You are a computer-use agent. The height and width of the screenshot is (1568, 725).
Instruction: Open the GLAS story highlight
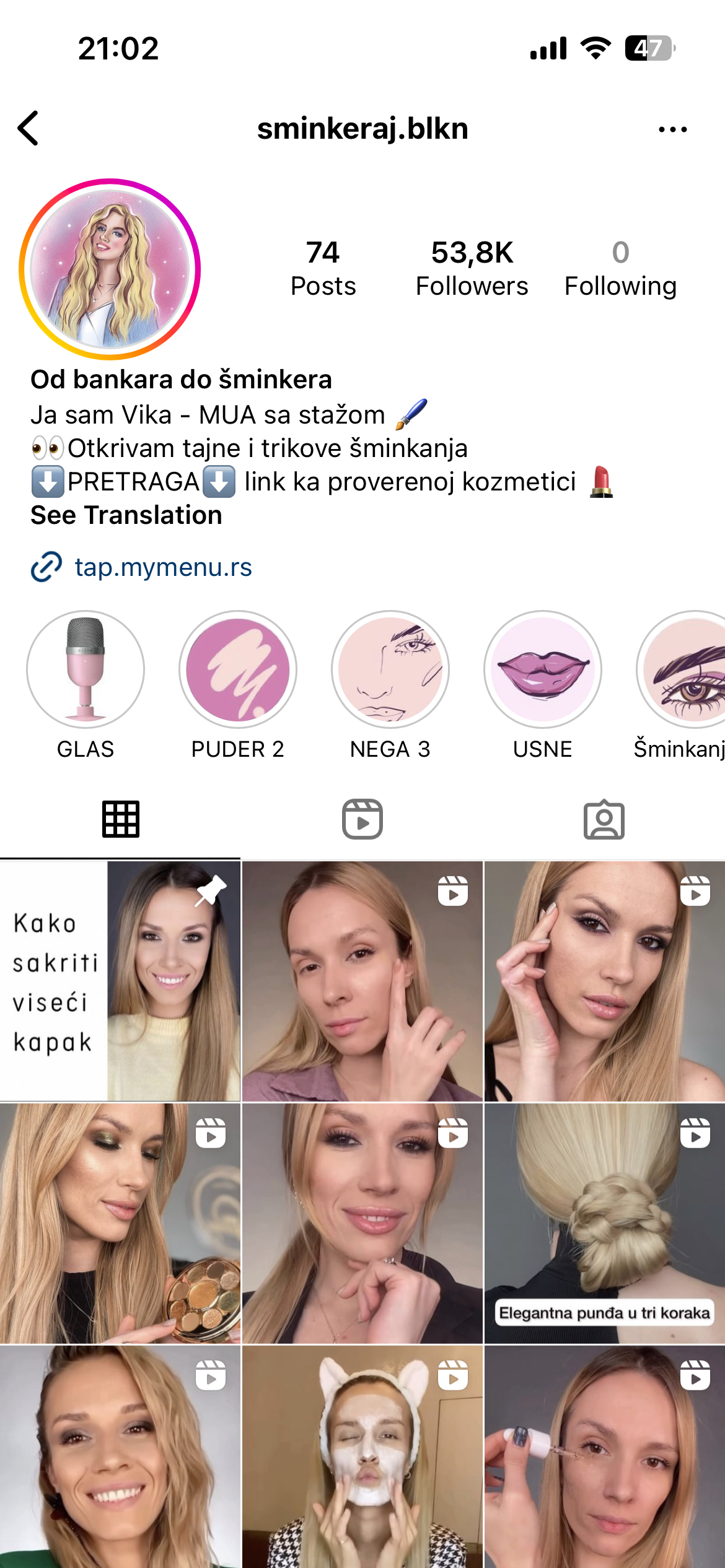click(86, 669)
